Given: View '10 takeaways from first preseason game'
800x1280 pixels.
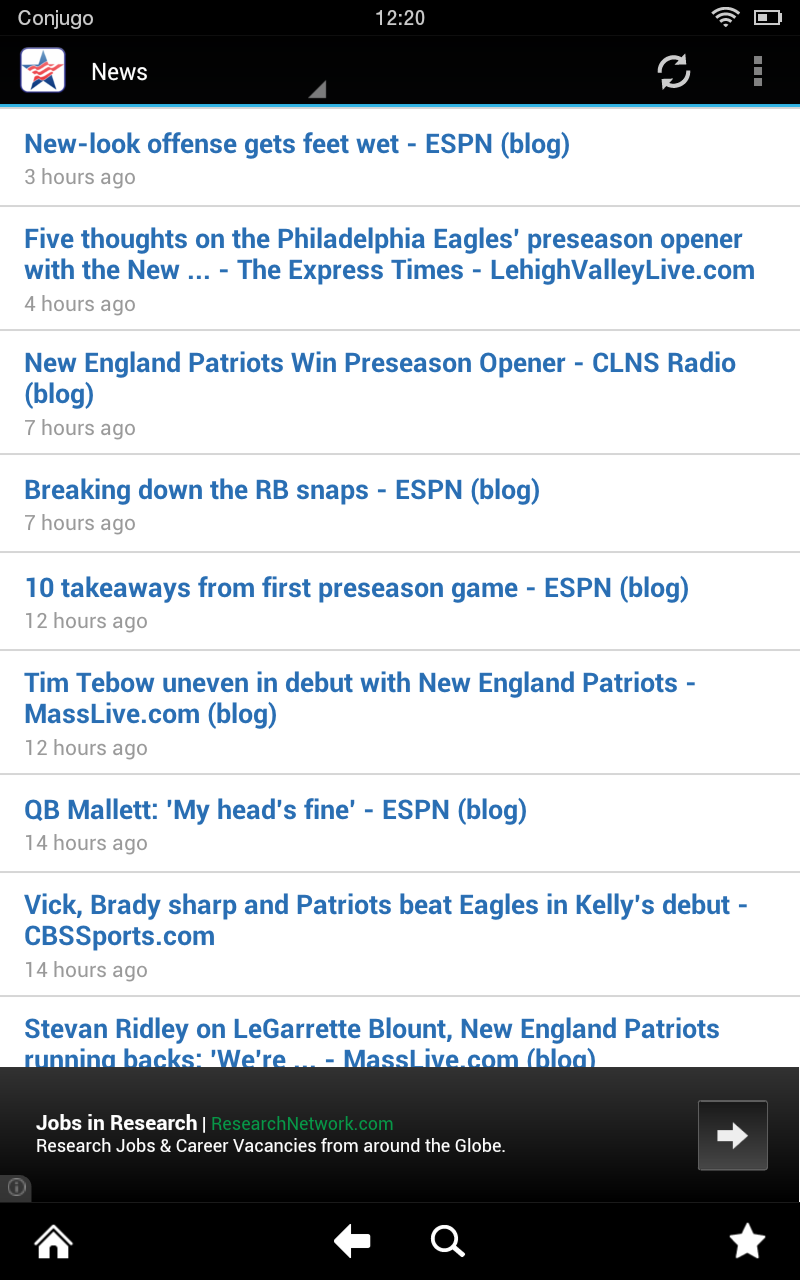Looking at the screenshot, I should coord(356,589).
